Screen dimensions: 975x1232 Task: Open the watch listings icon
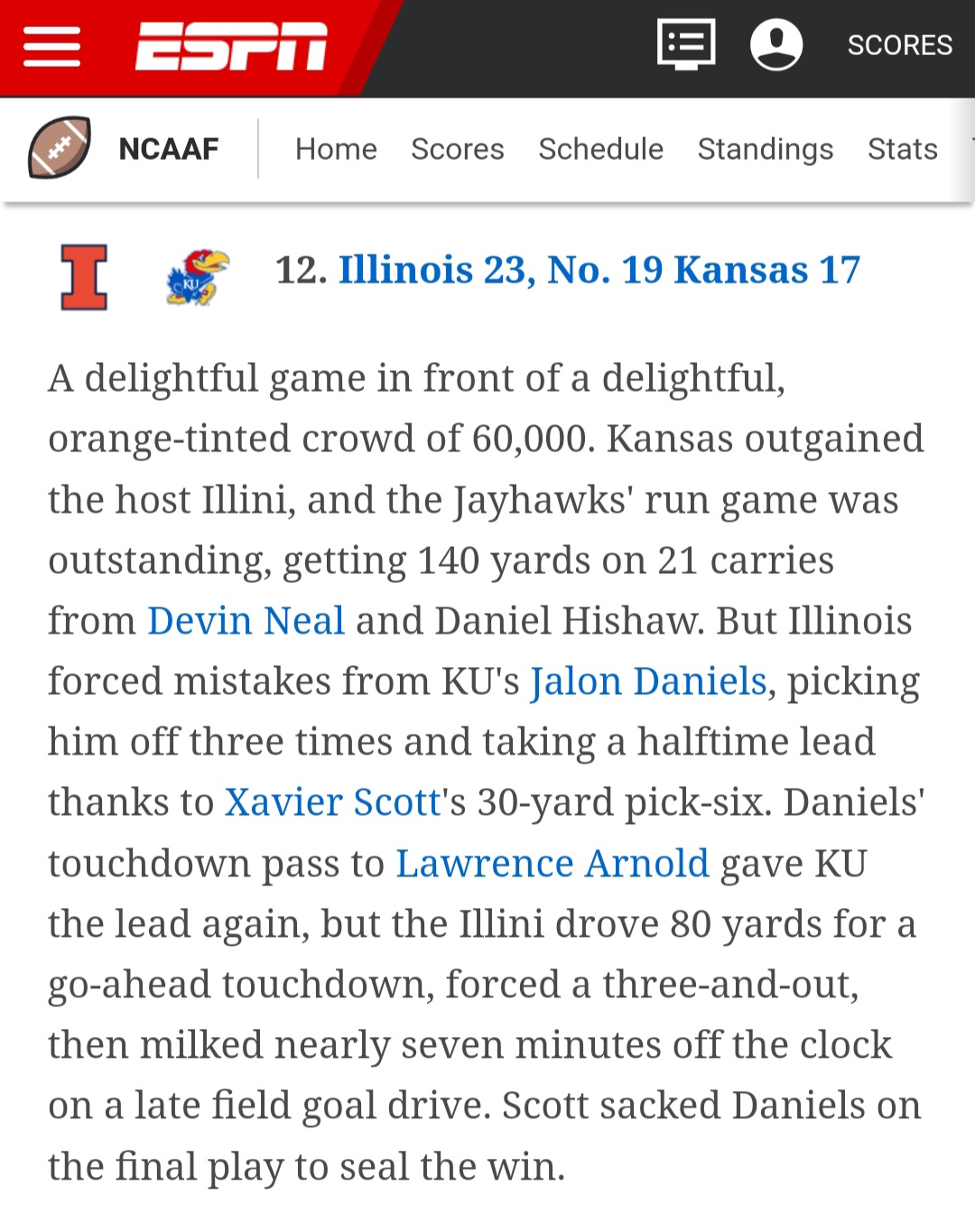point(686,44)
